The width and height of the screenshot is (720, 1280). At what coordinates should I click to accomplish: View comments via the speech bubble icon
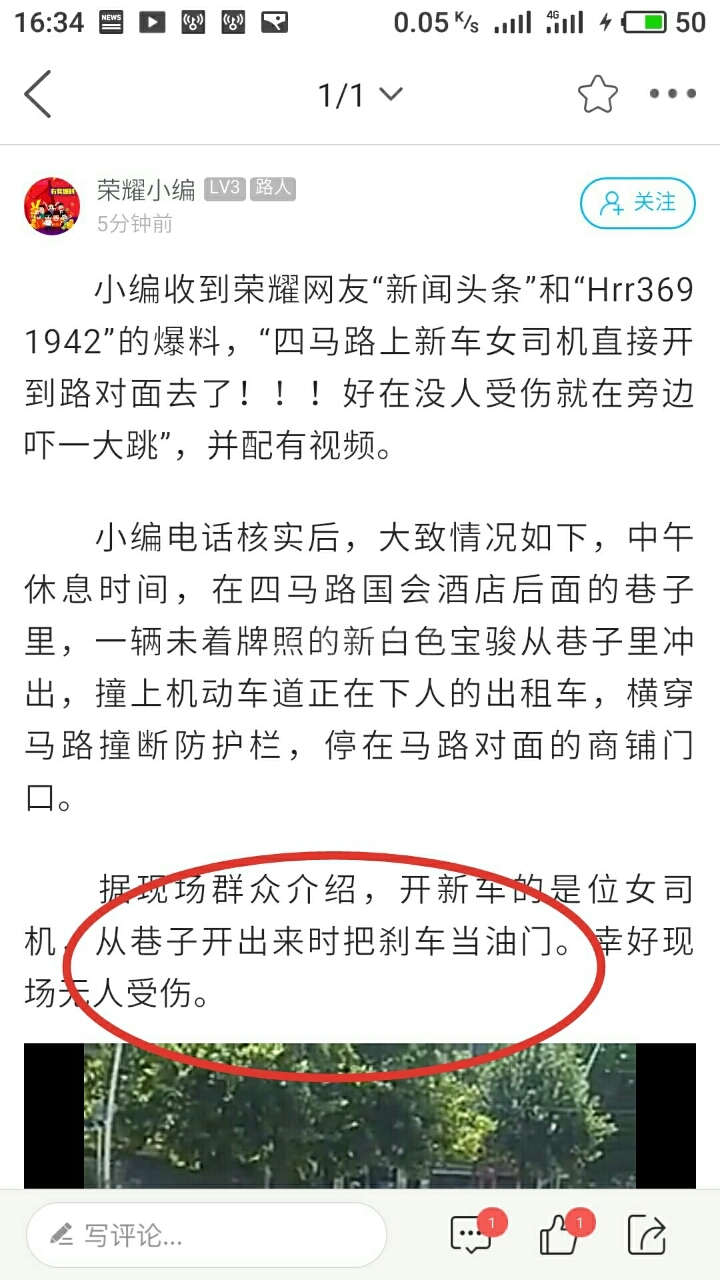point(471,1236)
